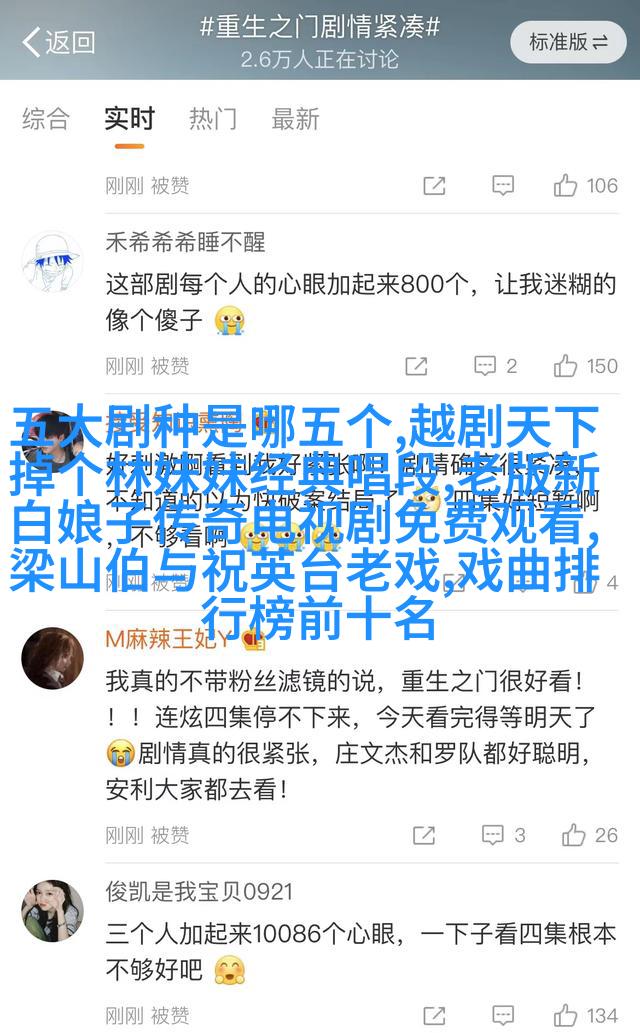Open M麻辣王妃's username link

(170, 638)
